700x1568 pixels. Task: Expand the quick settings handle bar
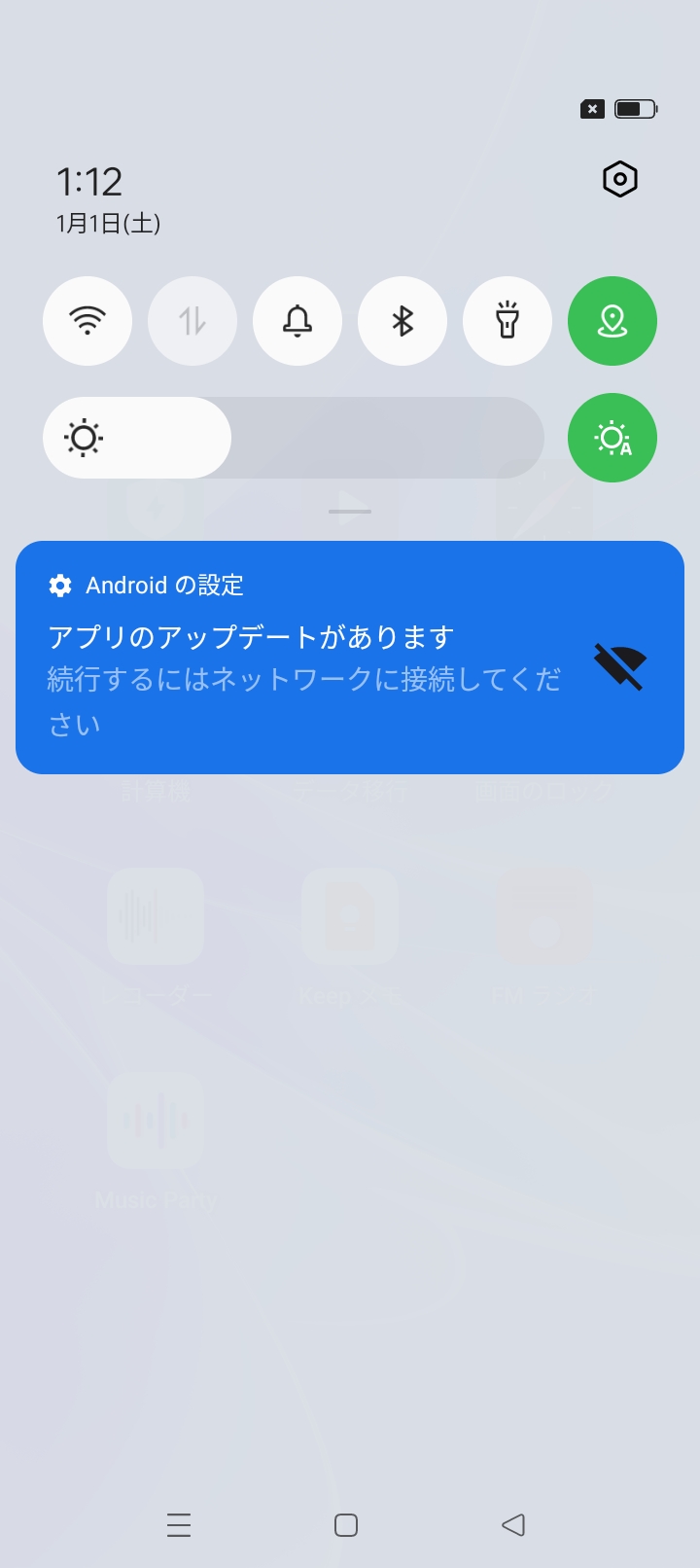point(350,511)
